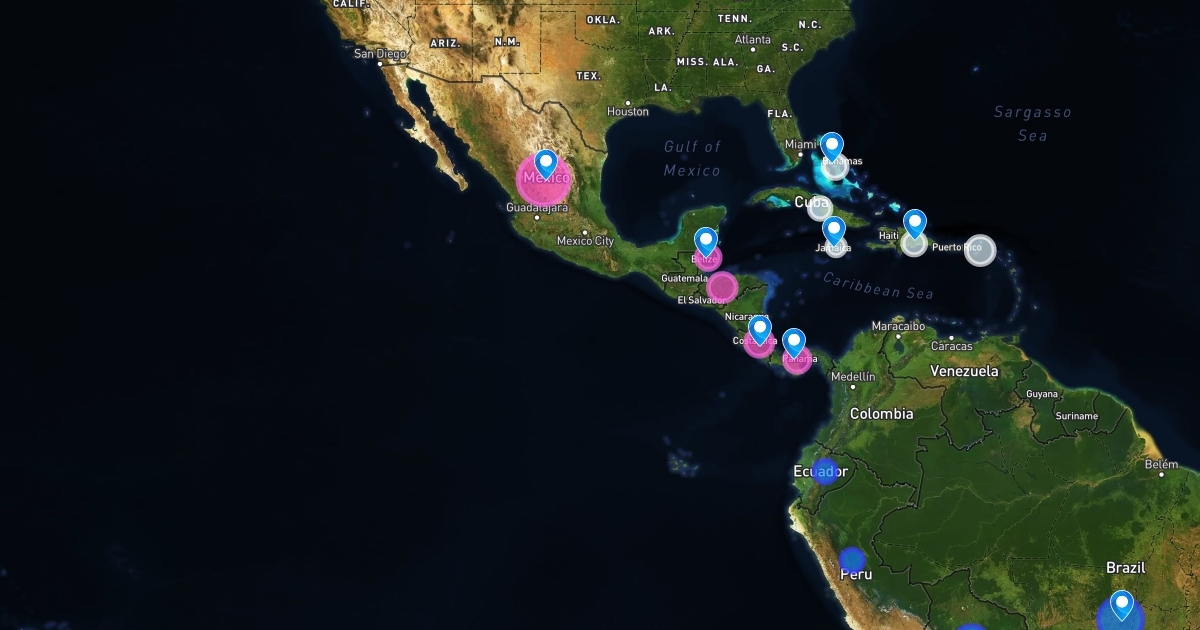Tap the gray circle marker on Cuba
1200x630 pixels.
[820, 208]
